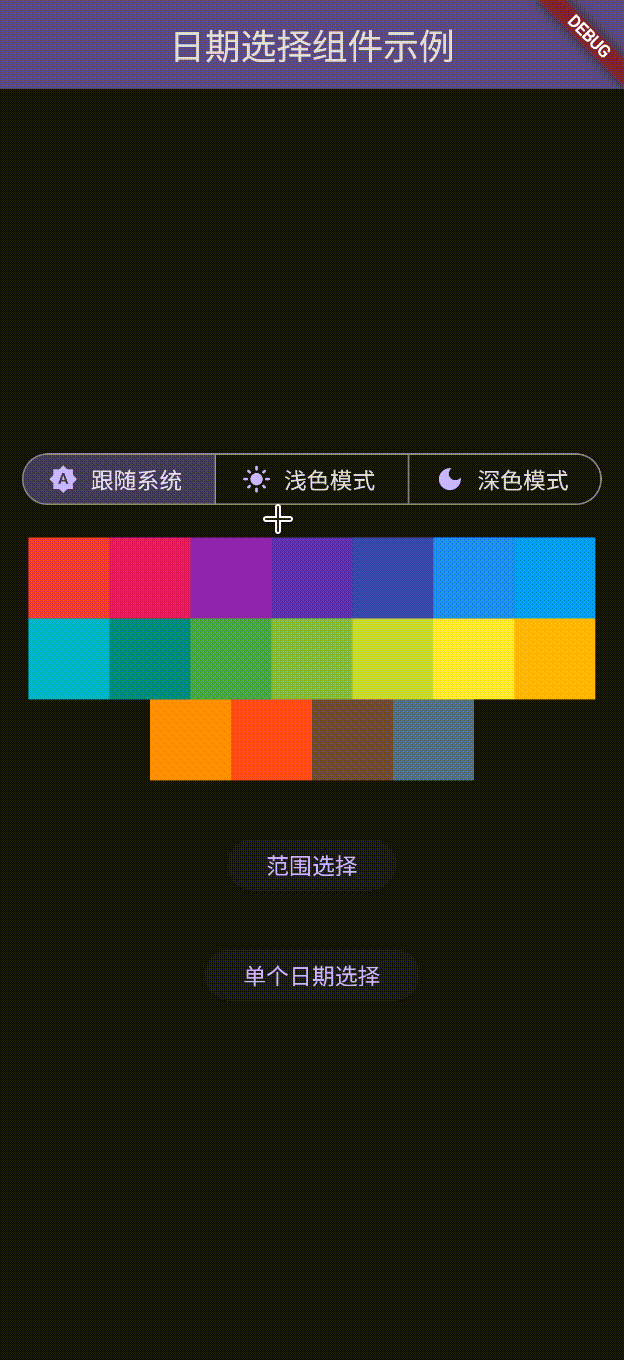The width and height of the screenshot is (624, 1360).
Task: Choose the brown color swatch
Action: [352, 740]
